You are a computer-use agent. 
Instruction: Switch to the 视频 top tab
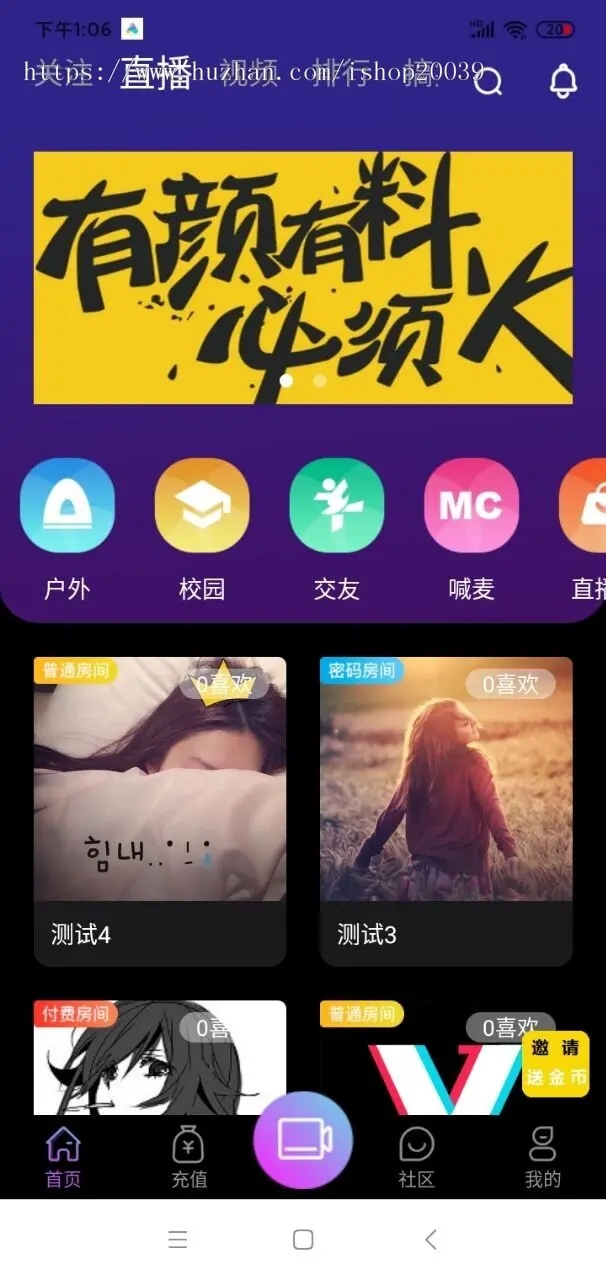point(249,73)
